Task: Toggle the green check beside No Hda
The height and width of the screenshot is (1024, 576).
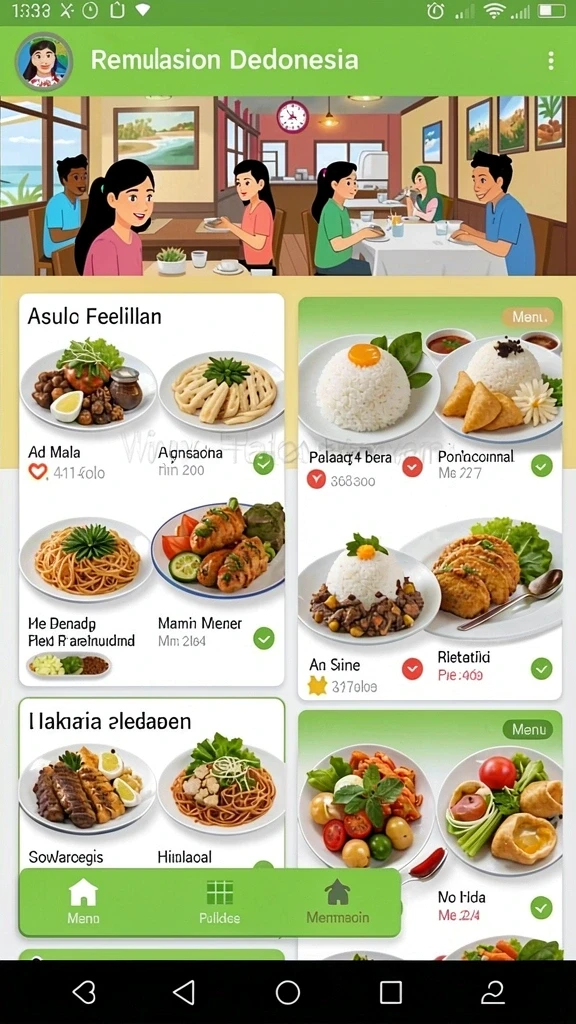Action: click(x=541, y=908)
